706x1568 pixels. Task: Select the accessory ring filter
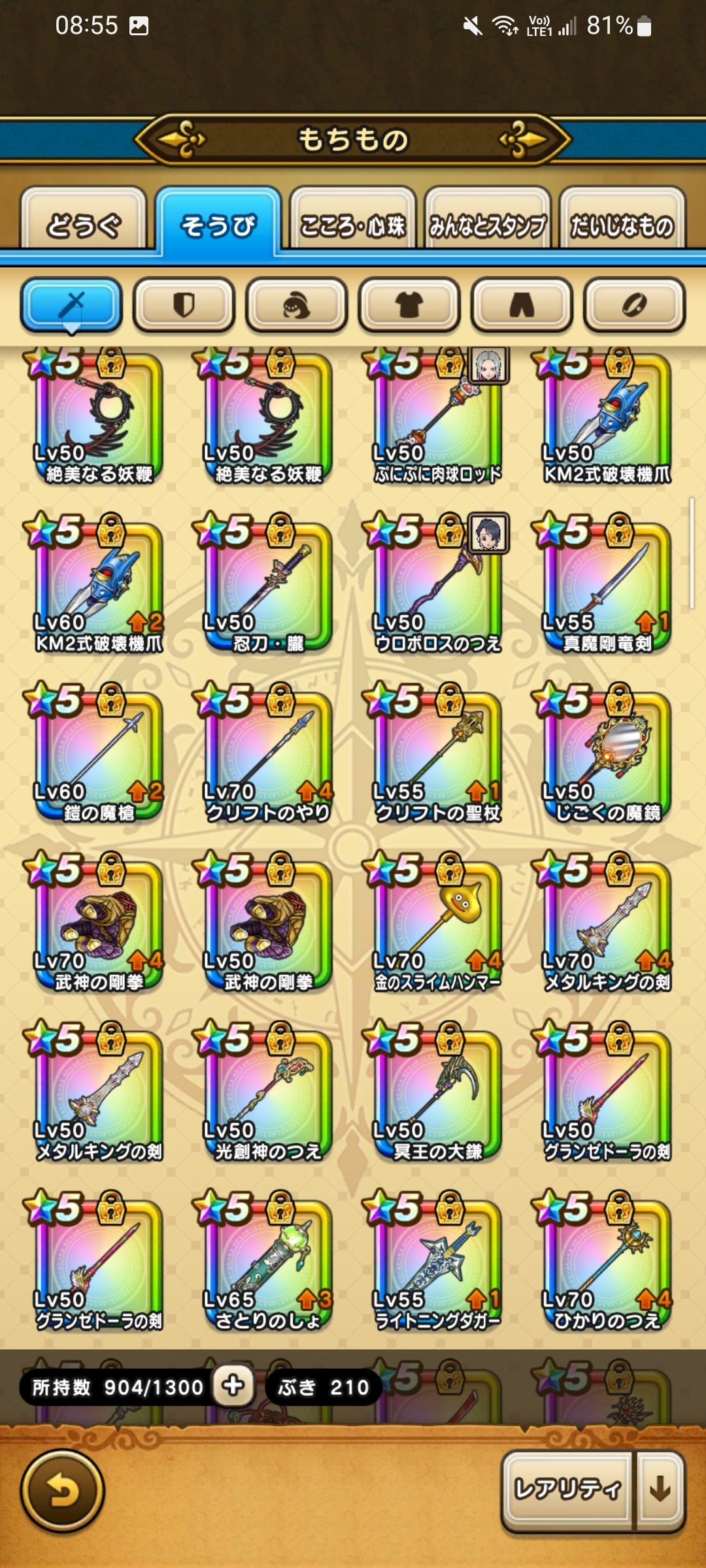click(x=634, y=304)
